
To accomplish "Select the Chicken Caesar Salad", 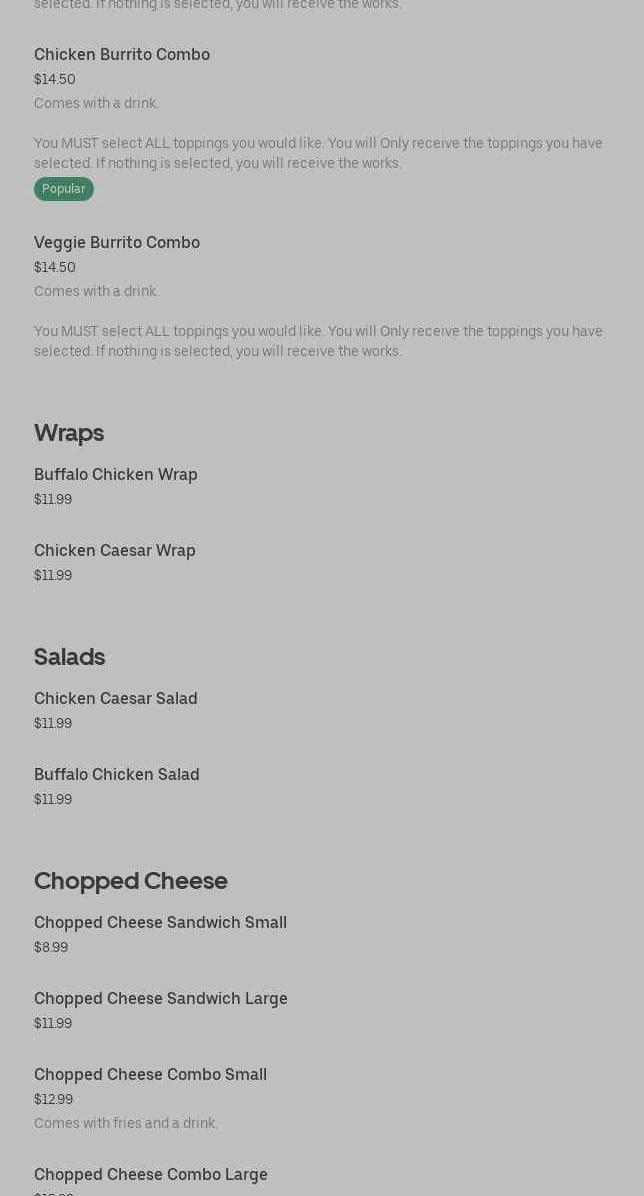I will 116,699.
